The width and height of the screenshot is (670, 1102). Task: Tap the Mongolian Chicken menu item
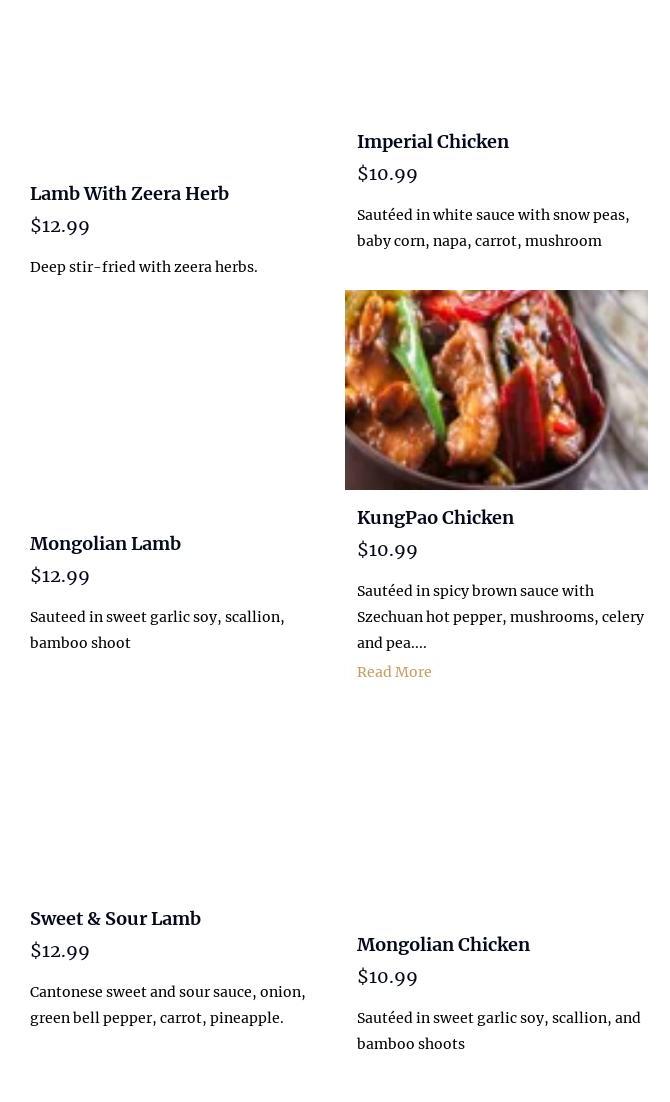443,945
